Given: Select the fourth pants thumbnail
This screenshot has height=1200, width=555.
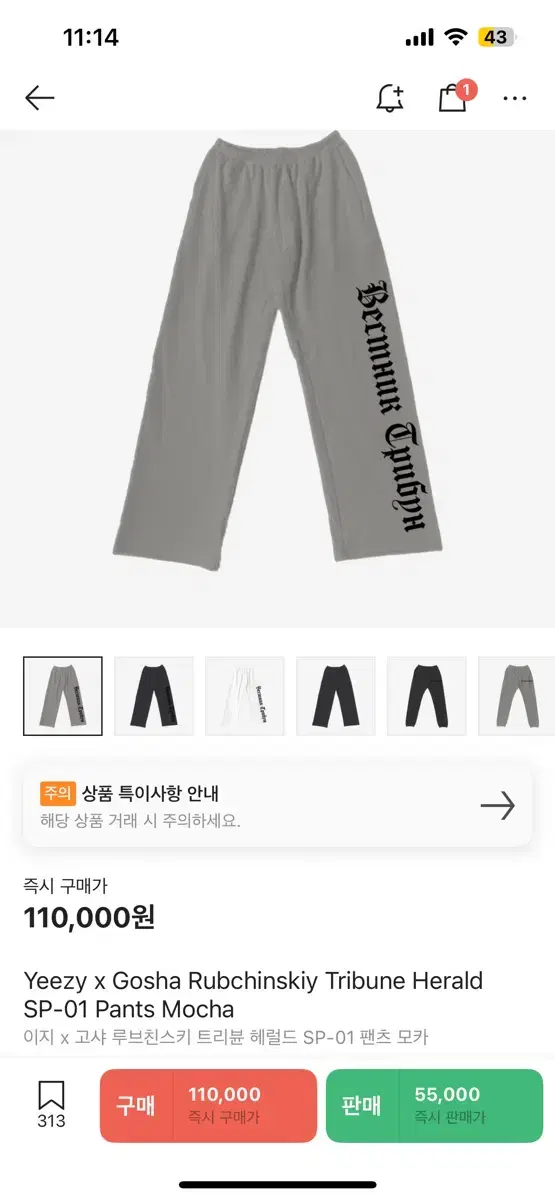Looking at the screenshot, I should click(336, 696).
